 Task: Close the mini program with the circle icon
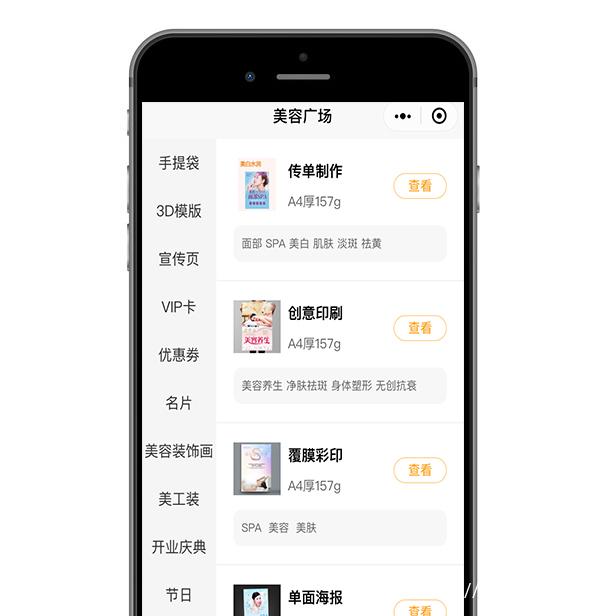pos(439,116)
